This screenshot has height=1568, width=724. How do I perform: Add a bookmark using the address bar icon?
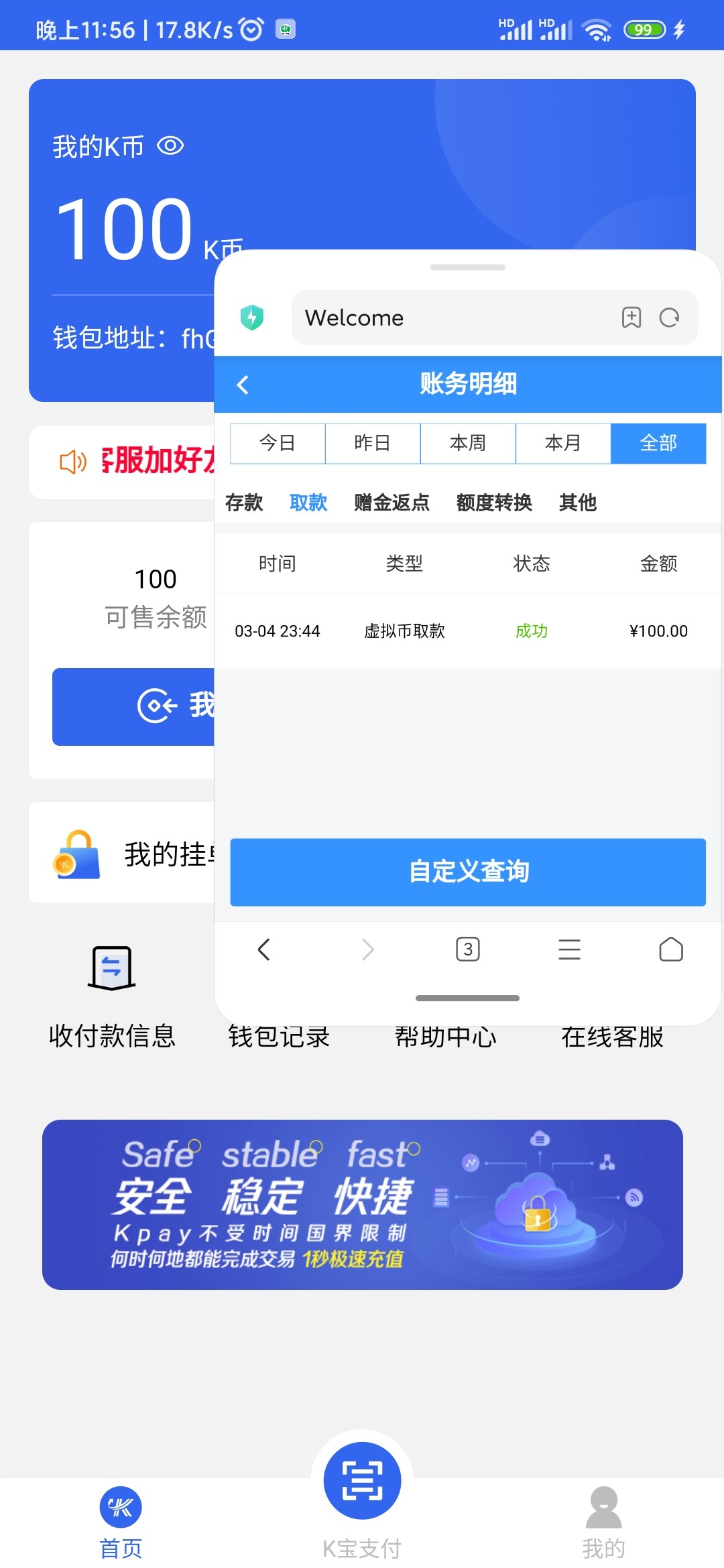click(631, 318)
